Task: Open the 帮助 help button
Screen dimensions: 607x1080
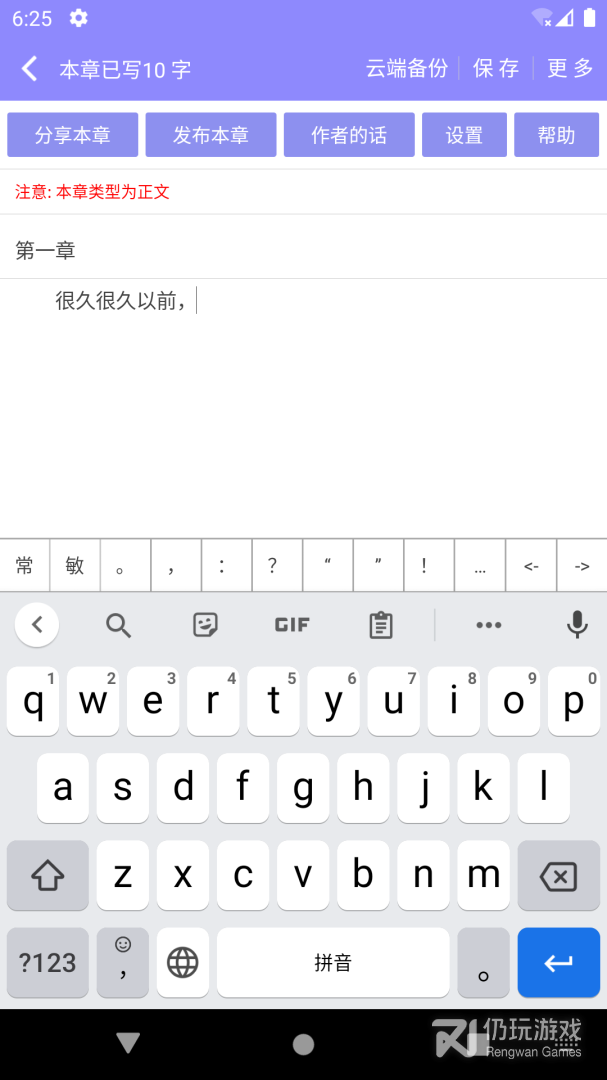Action: [x=556, y=135]
